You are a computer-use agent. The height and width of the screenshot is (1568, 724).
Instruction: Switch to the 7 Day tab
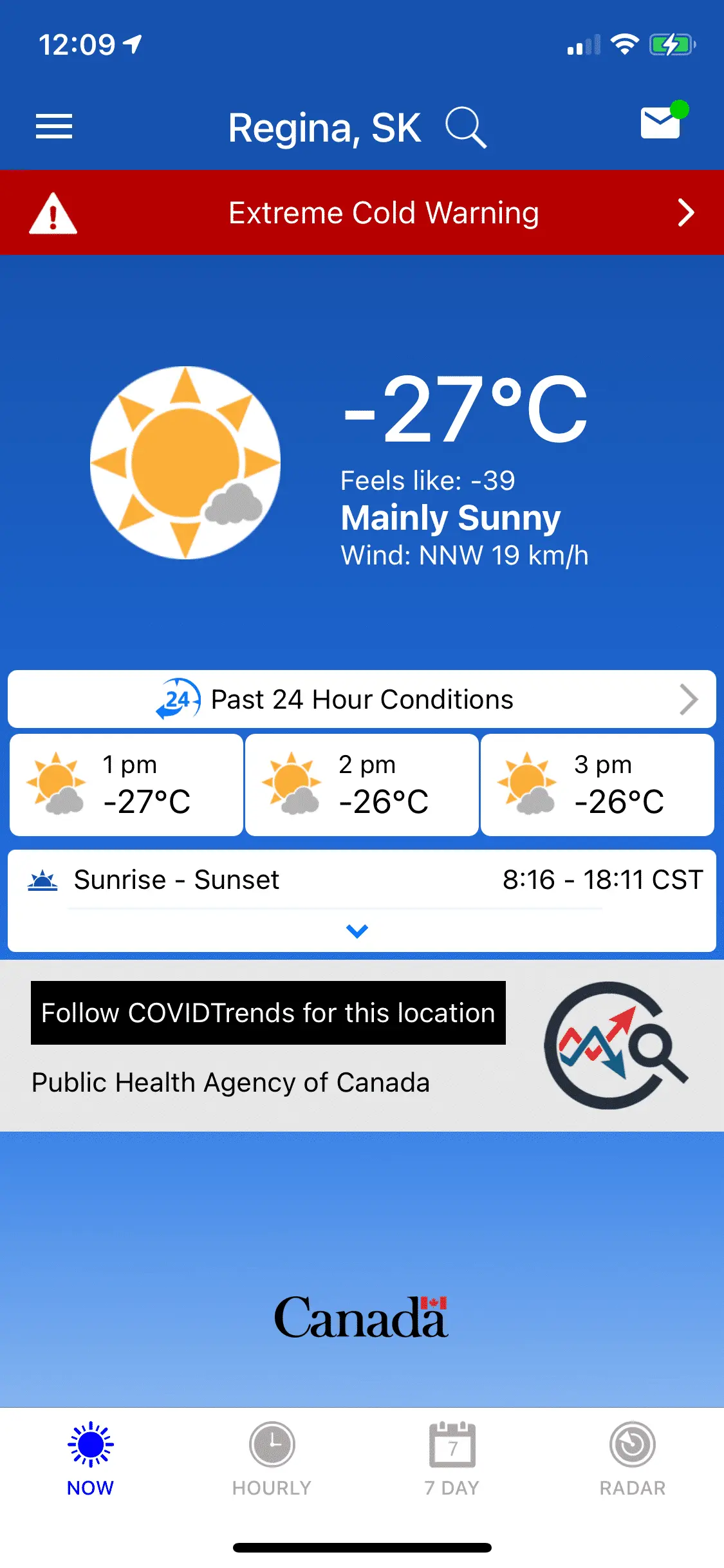(452, 1459)
